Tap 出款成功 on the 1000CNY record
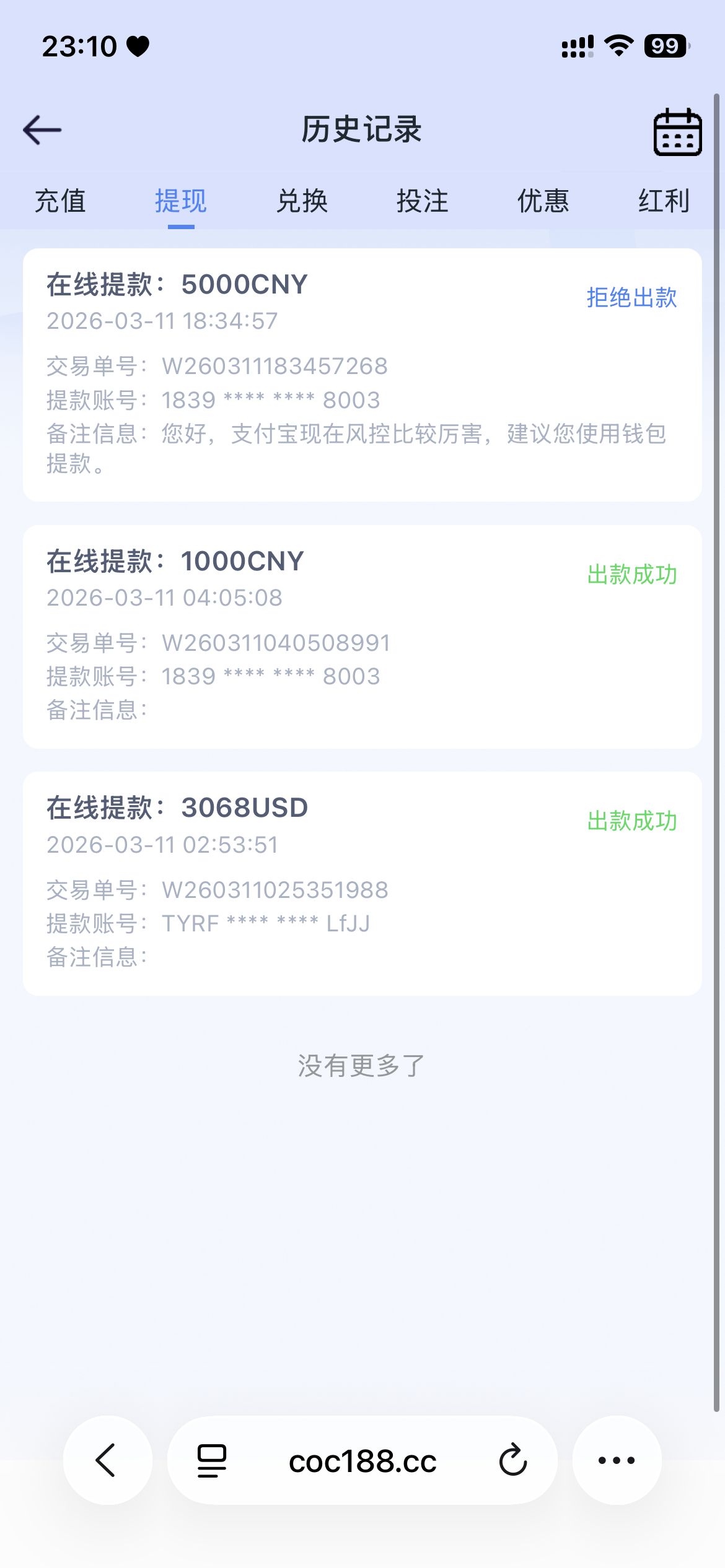Viewport: 725px width, 1568px height. pos(631,575)
